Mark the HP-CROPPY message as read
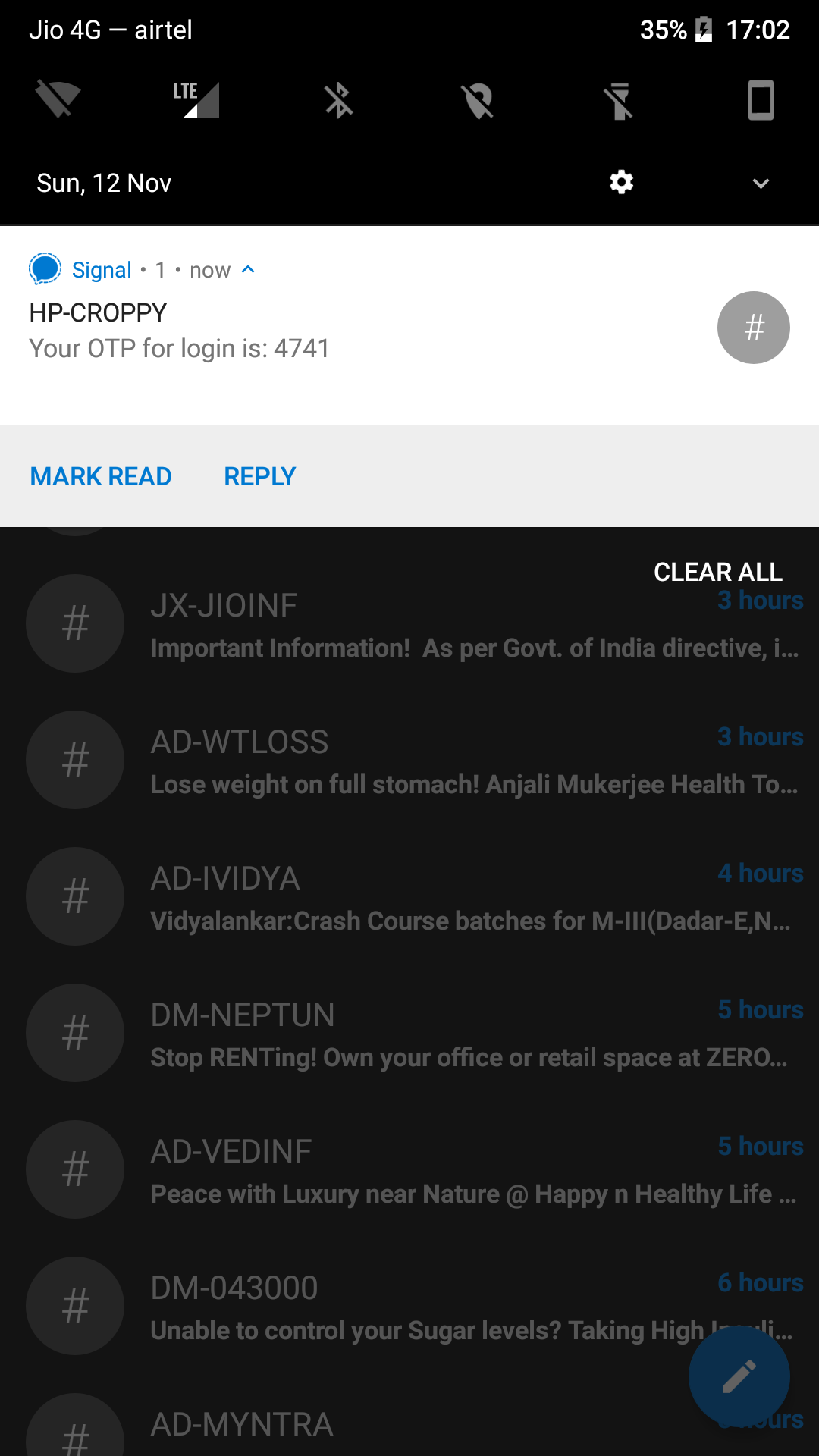 tap(101, 476)
